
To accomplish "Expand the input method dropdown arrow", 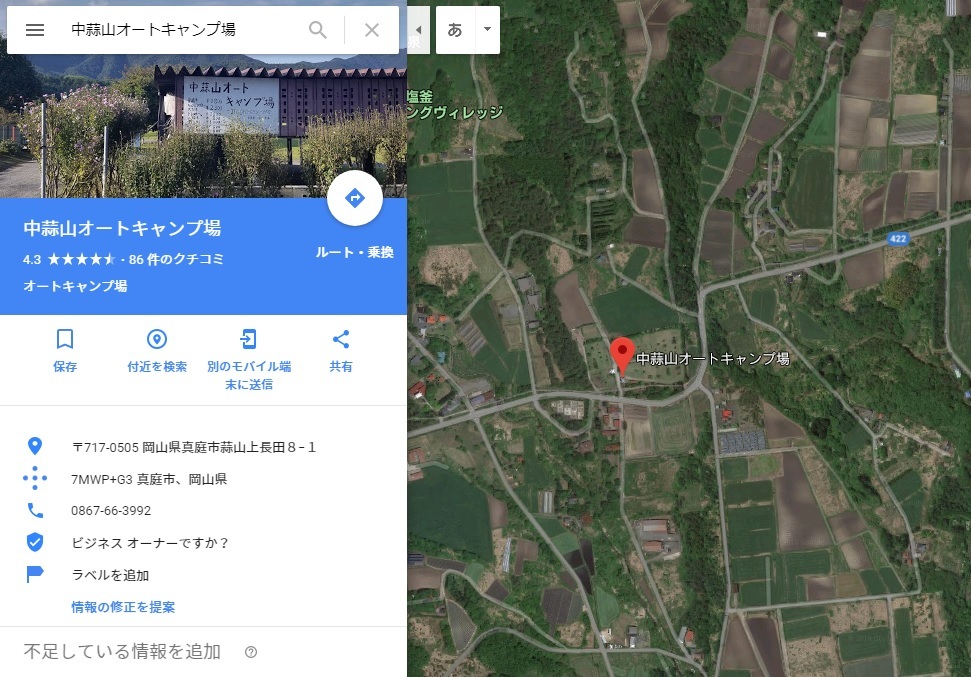I will [x=487, y=30].
